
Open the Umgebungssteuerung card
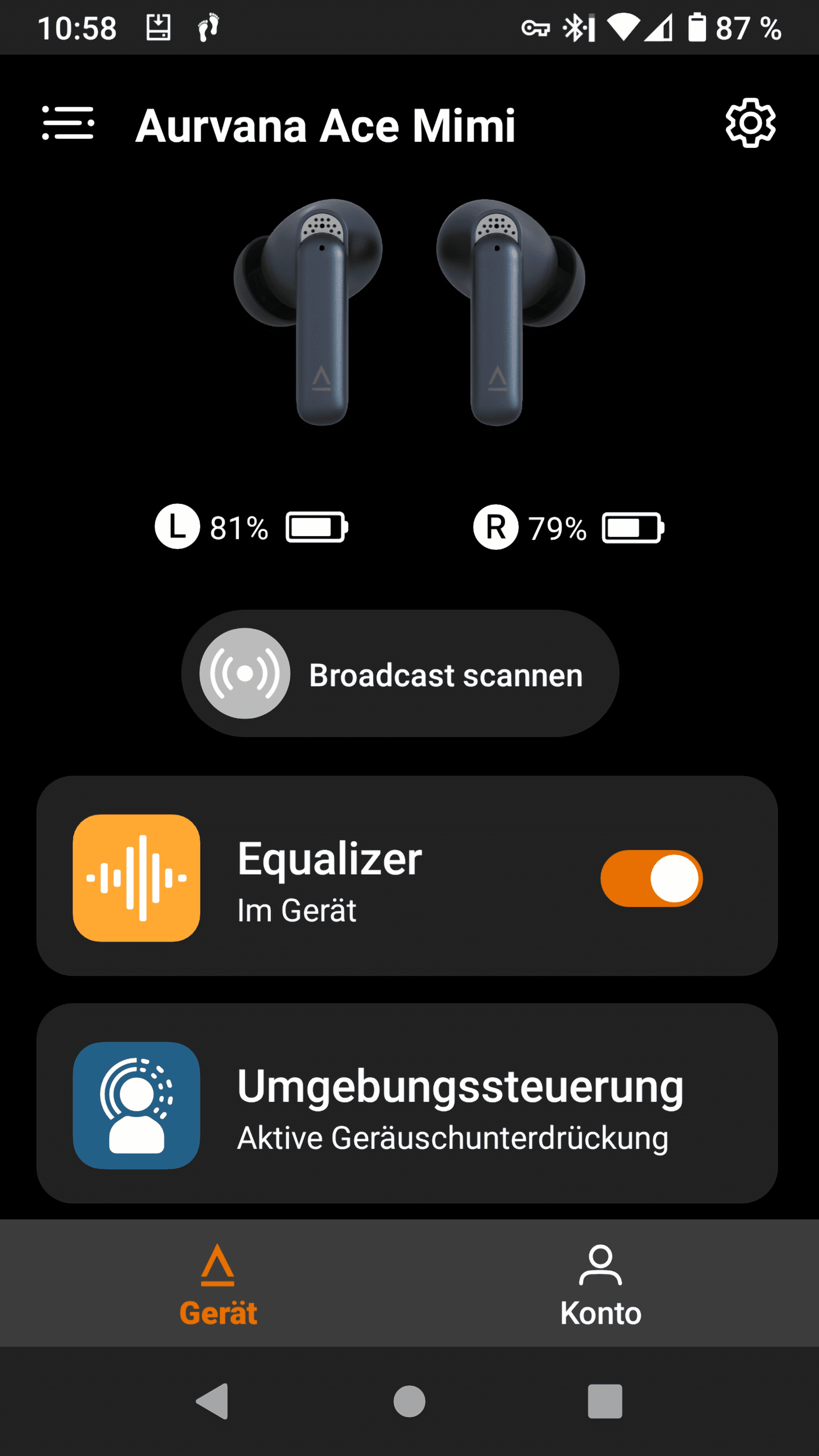pos(407,1104)
